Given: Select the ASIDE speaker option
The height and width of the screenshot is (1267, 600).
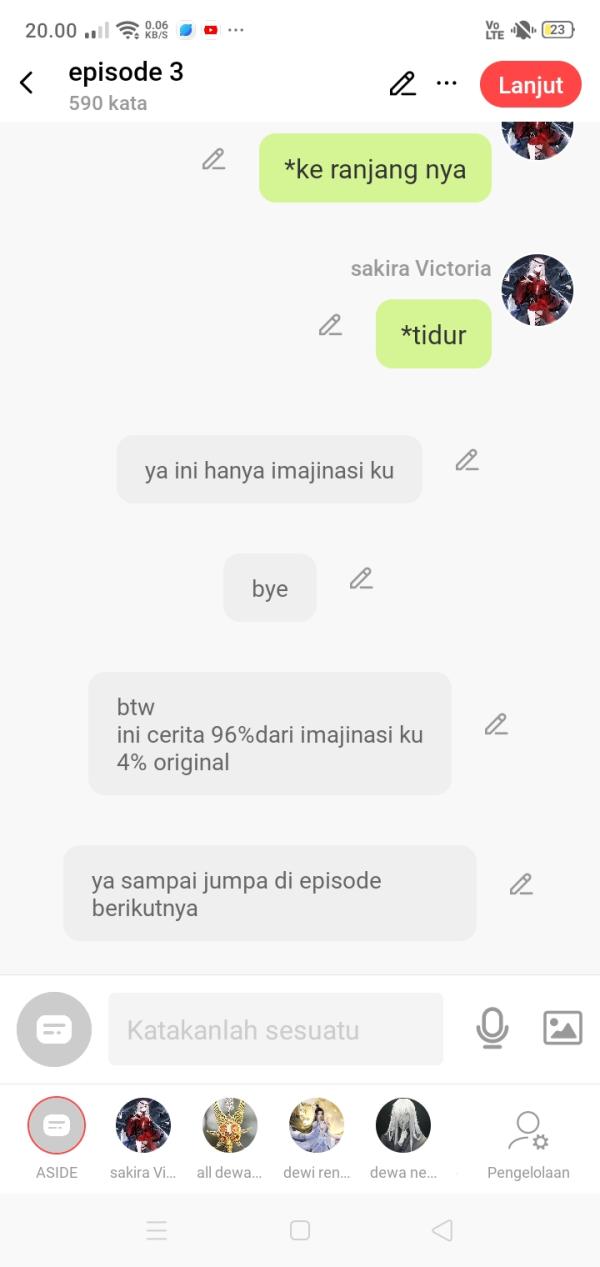Looking at the screenshot, I should [57, 1126].
